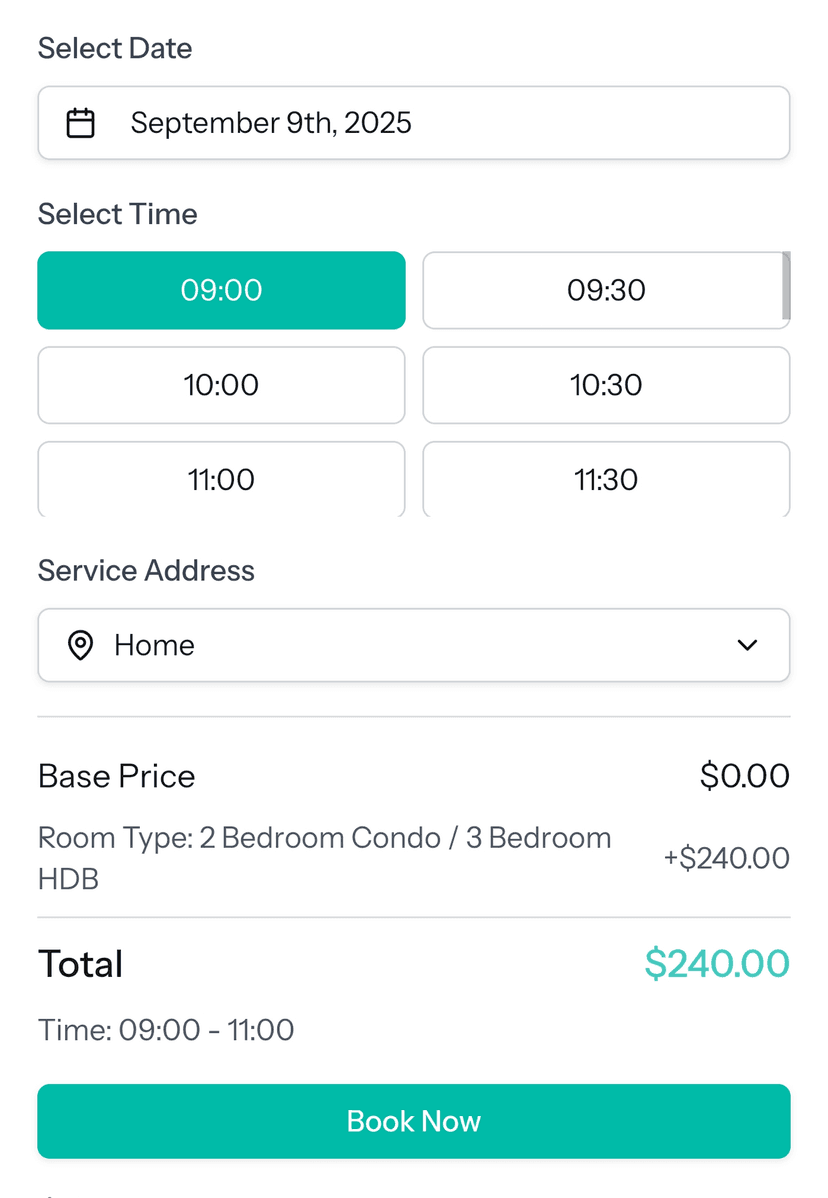Click the Total amount of $240.00
The width and height of the screenshot is (828, 1198).
point(716,963)
